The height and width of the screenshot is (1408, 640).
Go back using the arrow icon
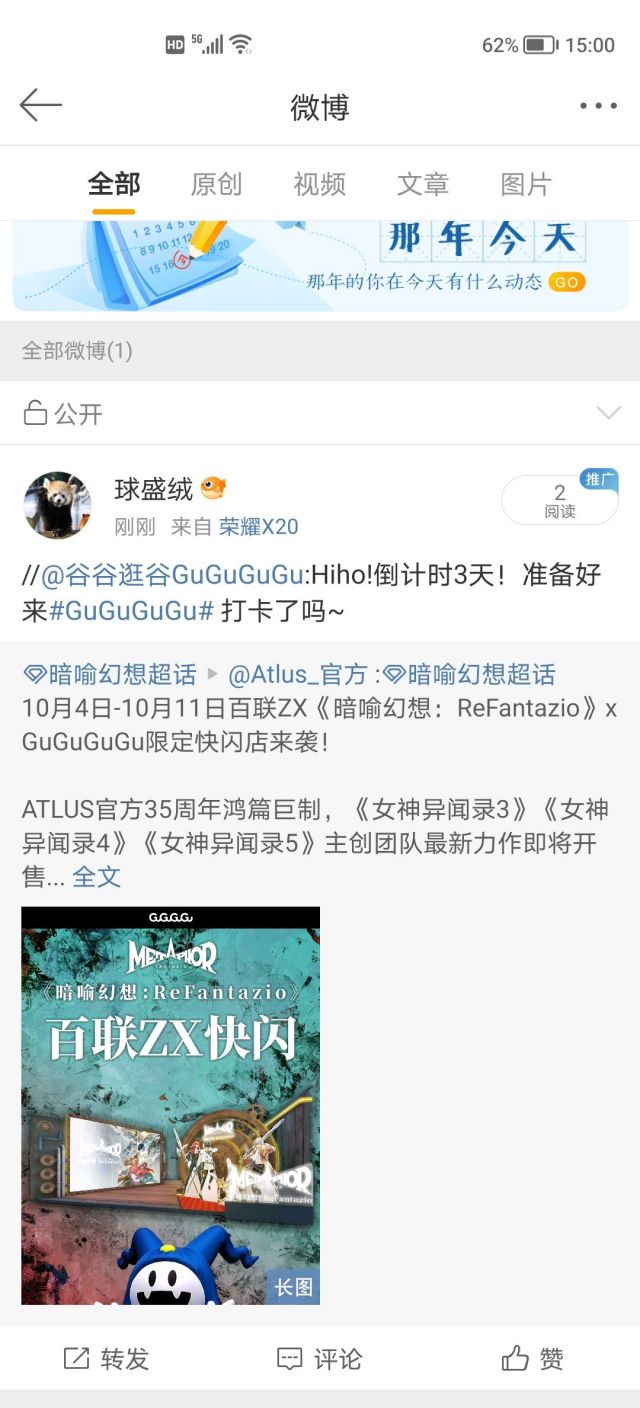coord(41,105)
